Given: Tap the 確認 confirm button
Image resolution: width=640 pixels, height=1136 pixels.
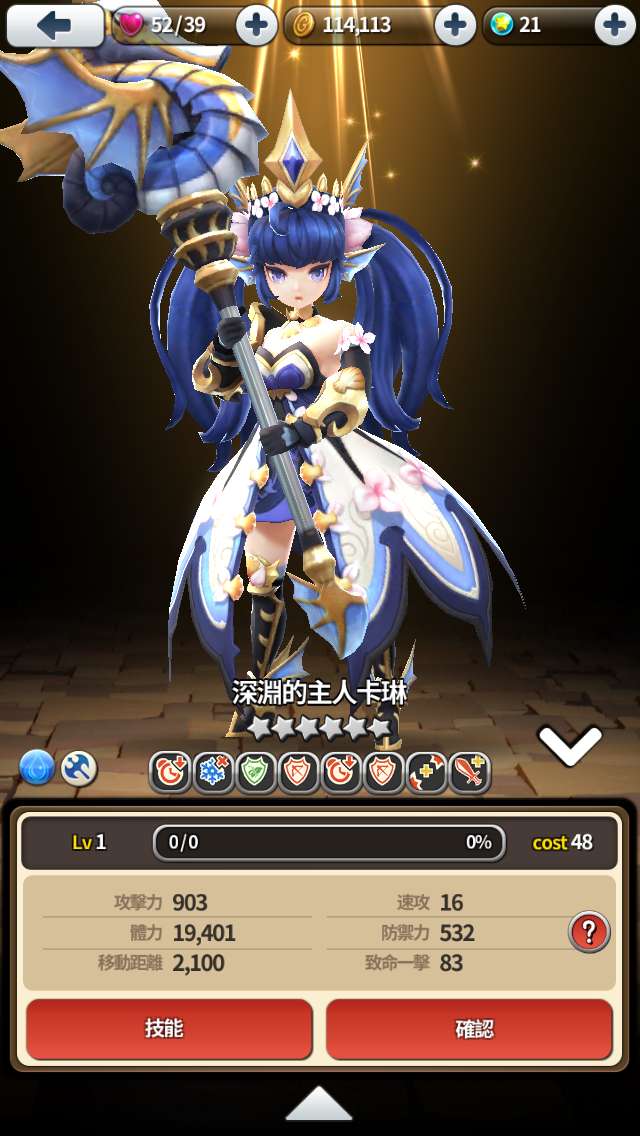Looking at the screenshot, I should coord(470,1029).
